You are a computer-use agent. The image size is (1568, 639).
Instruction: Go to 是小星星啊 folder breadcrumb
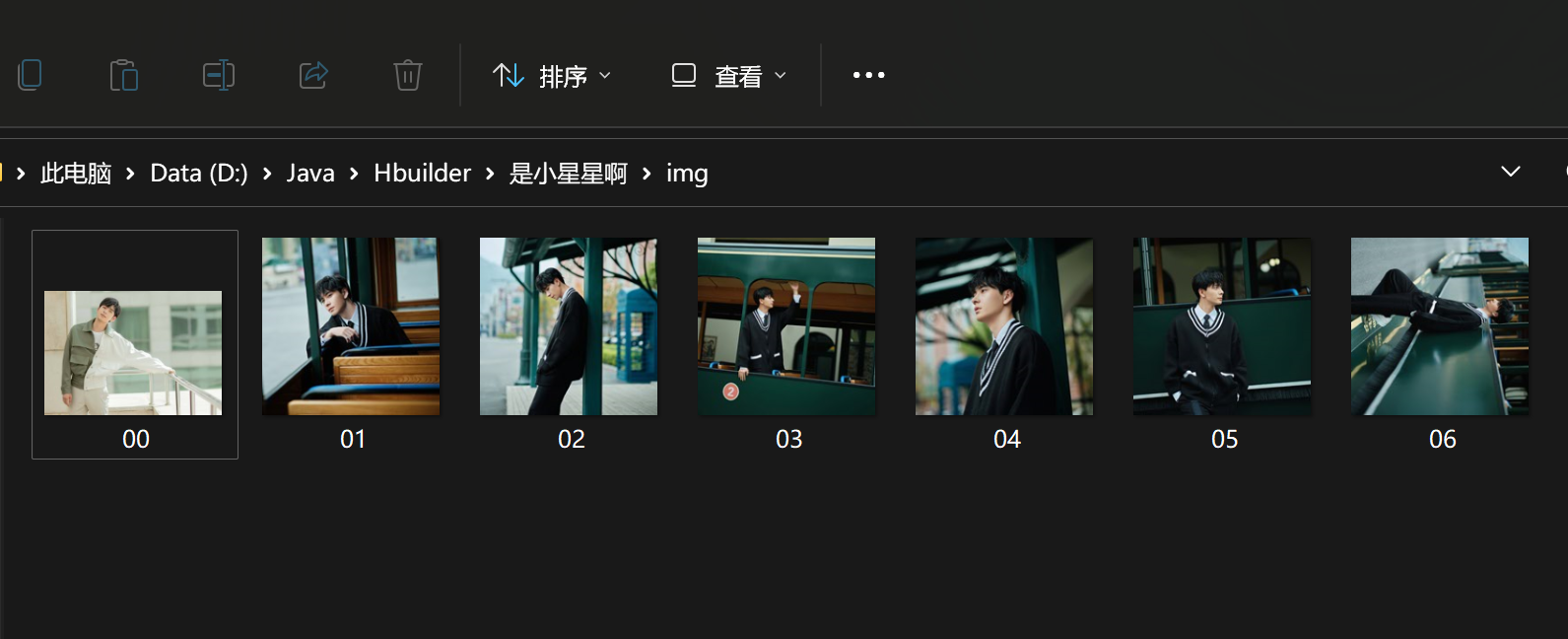pyautogui.click(x=568, y=174)
